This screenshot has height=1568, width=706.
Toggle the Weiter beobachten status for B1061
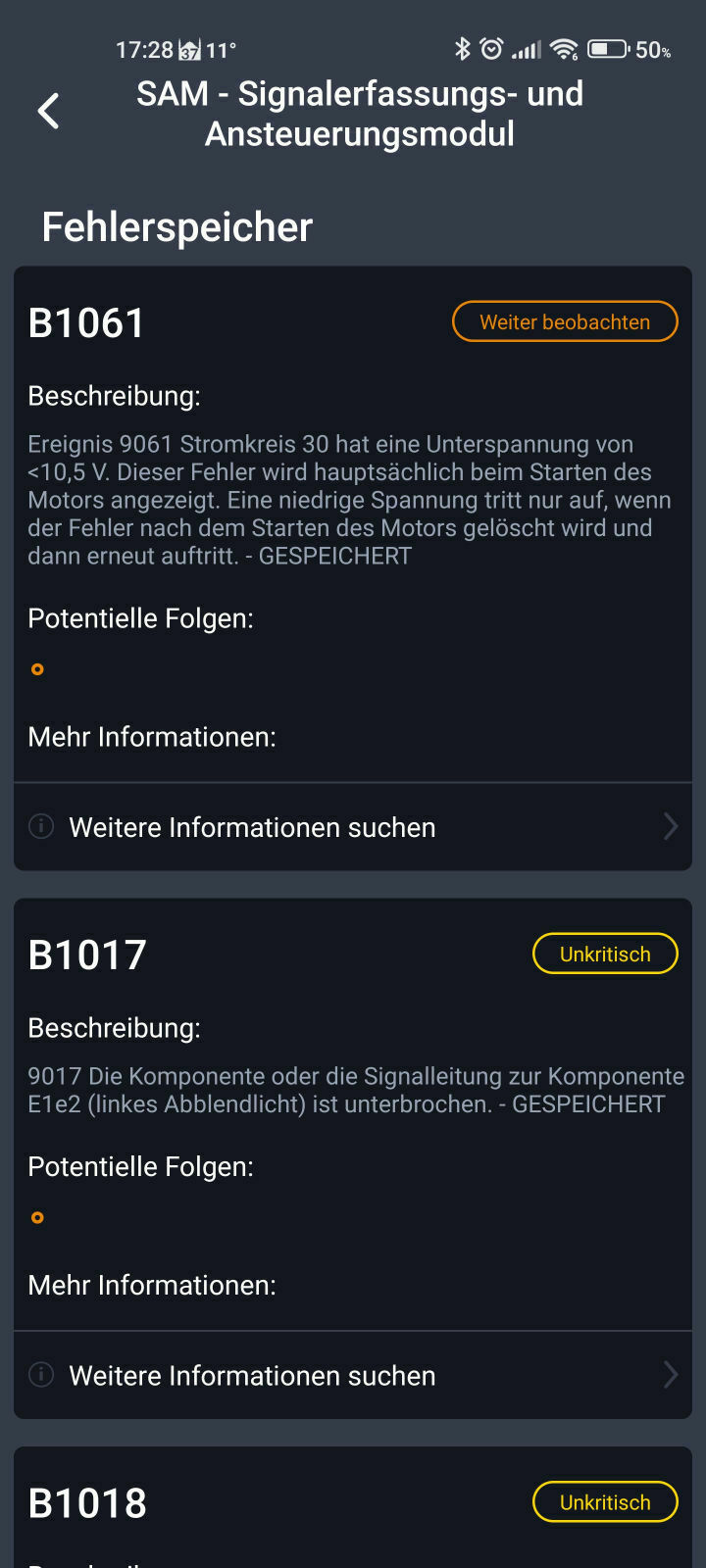pyautogui.click(x=565, y=320)
